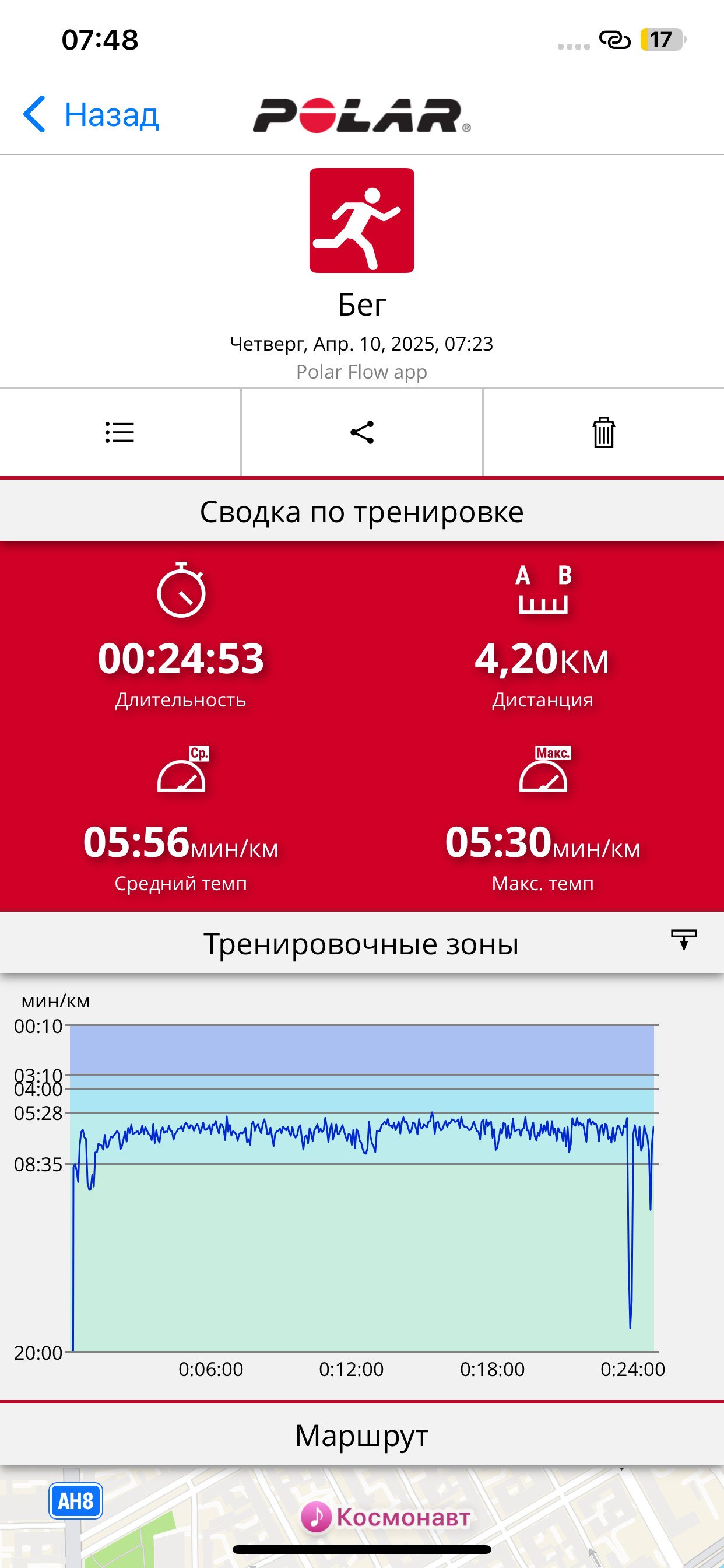Share this running workout
The image size is (724, 1568).
coord(362,432)
